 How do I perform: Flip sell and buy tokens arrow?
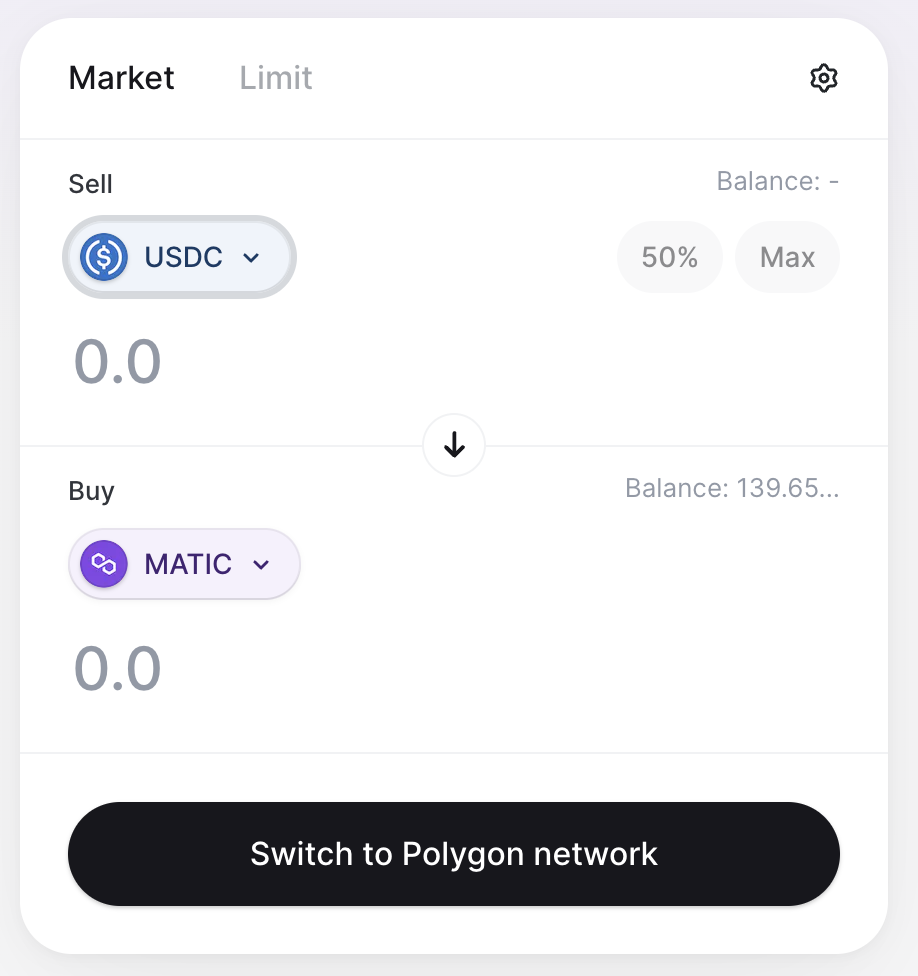point(454,445)
